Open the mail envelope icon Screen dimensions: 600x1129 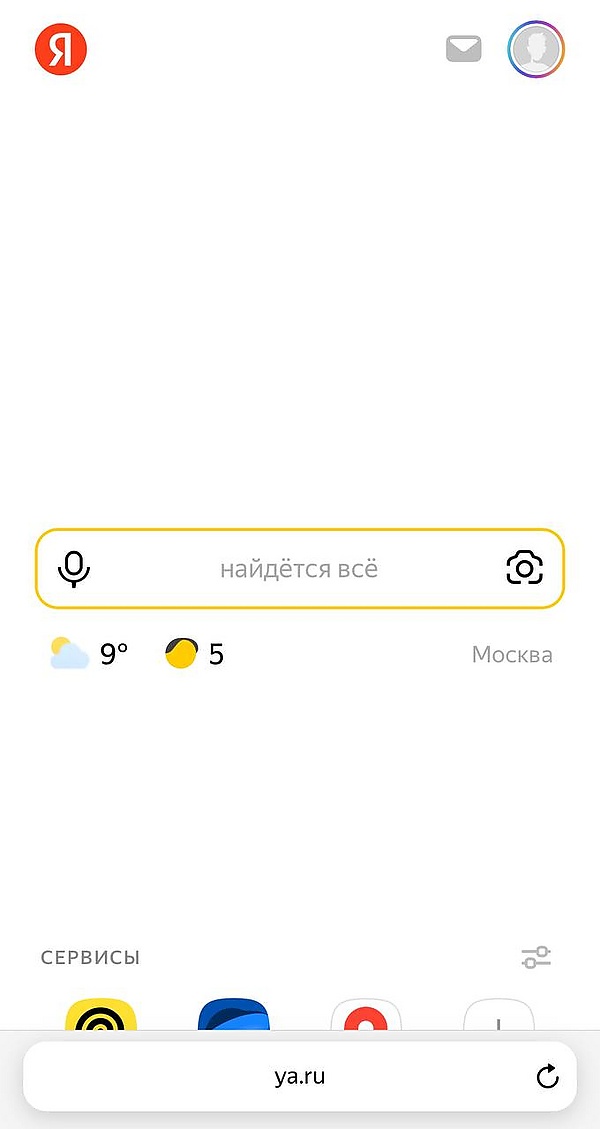(x=463, y=48)
